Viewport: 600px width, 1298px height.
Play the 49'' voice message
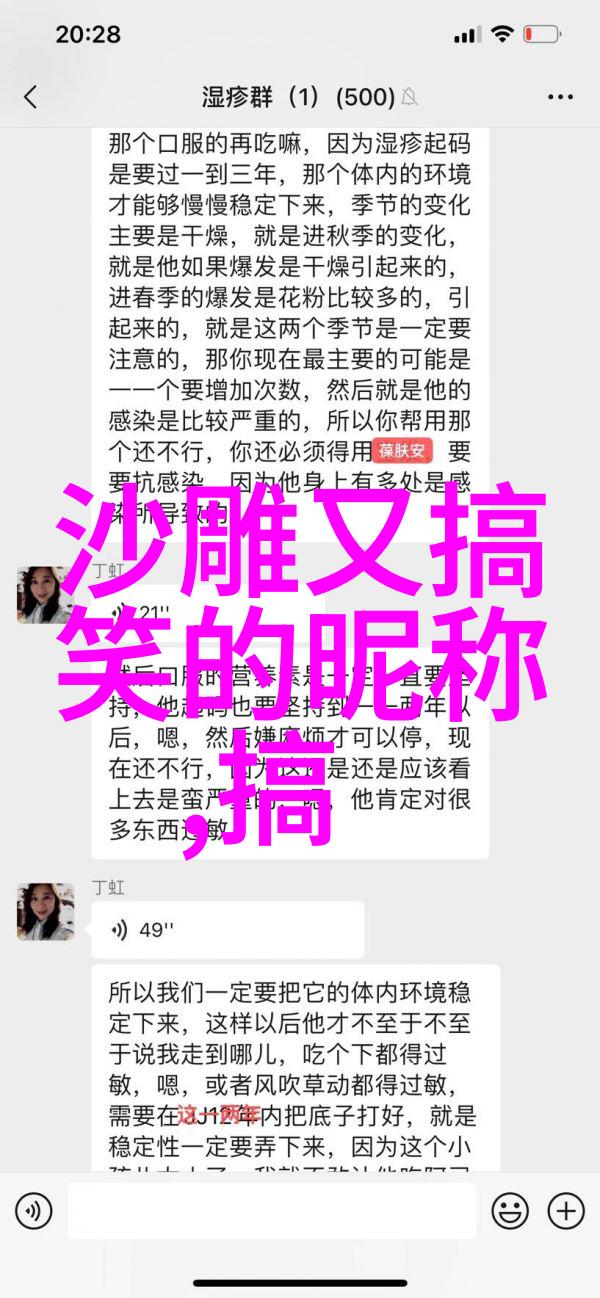(x=228, y=930)
